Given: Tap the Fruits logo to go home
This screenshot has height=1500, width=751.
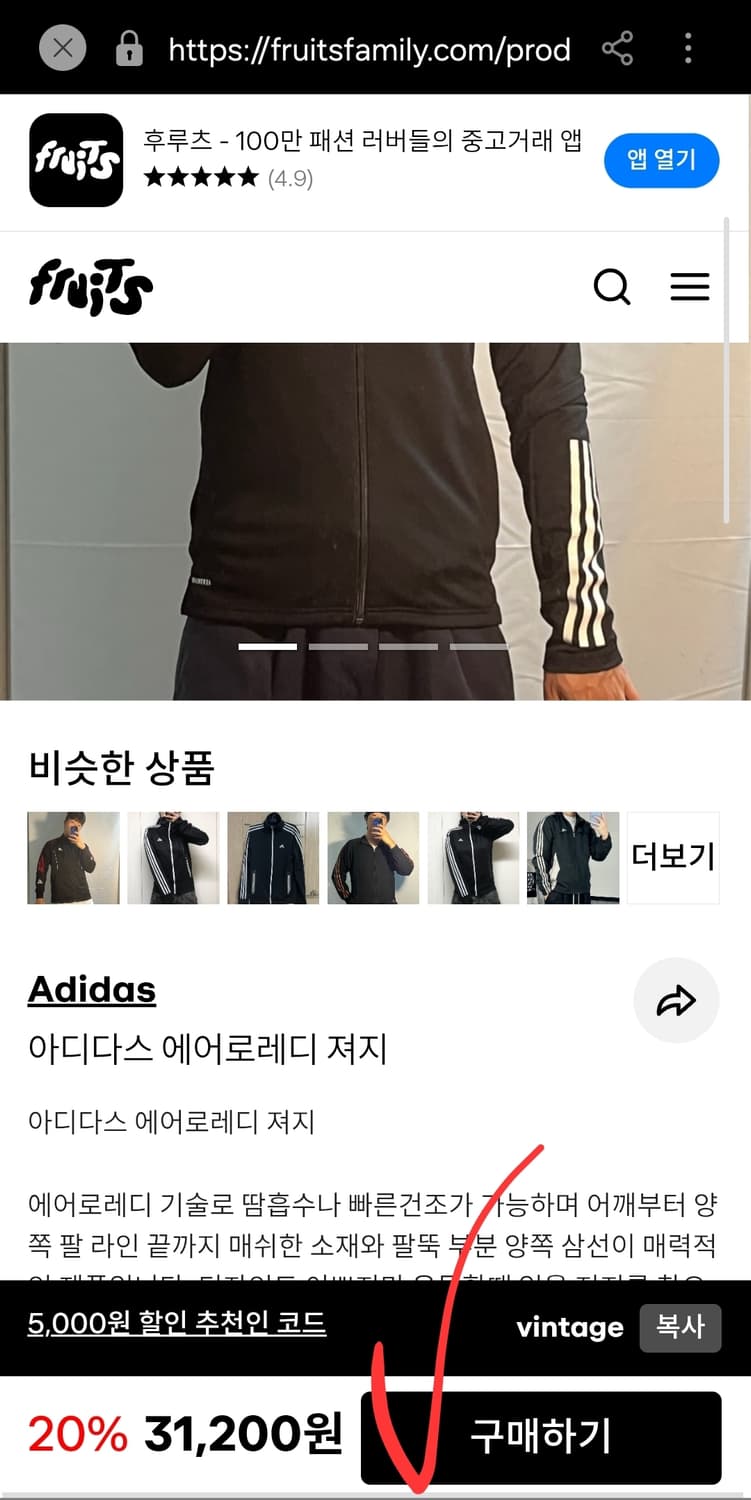Looking at the screenshot, I should (x=88, y=287).
